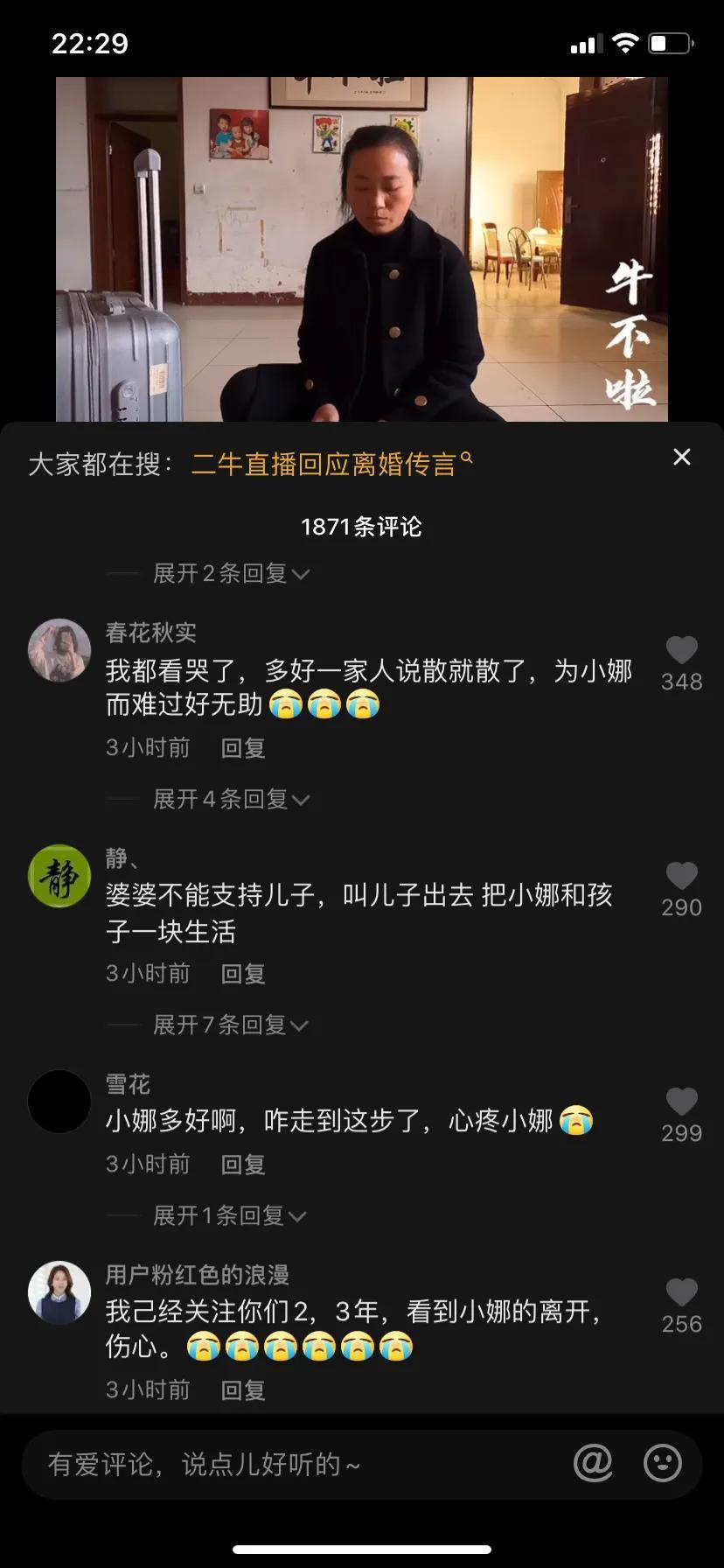724x1568 pixels.
Task: Close the comments panel
Action: click(681, 458)
